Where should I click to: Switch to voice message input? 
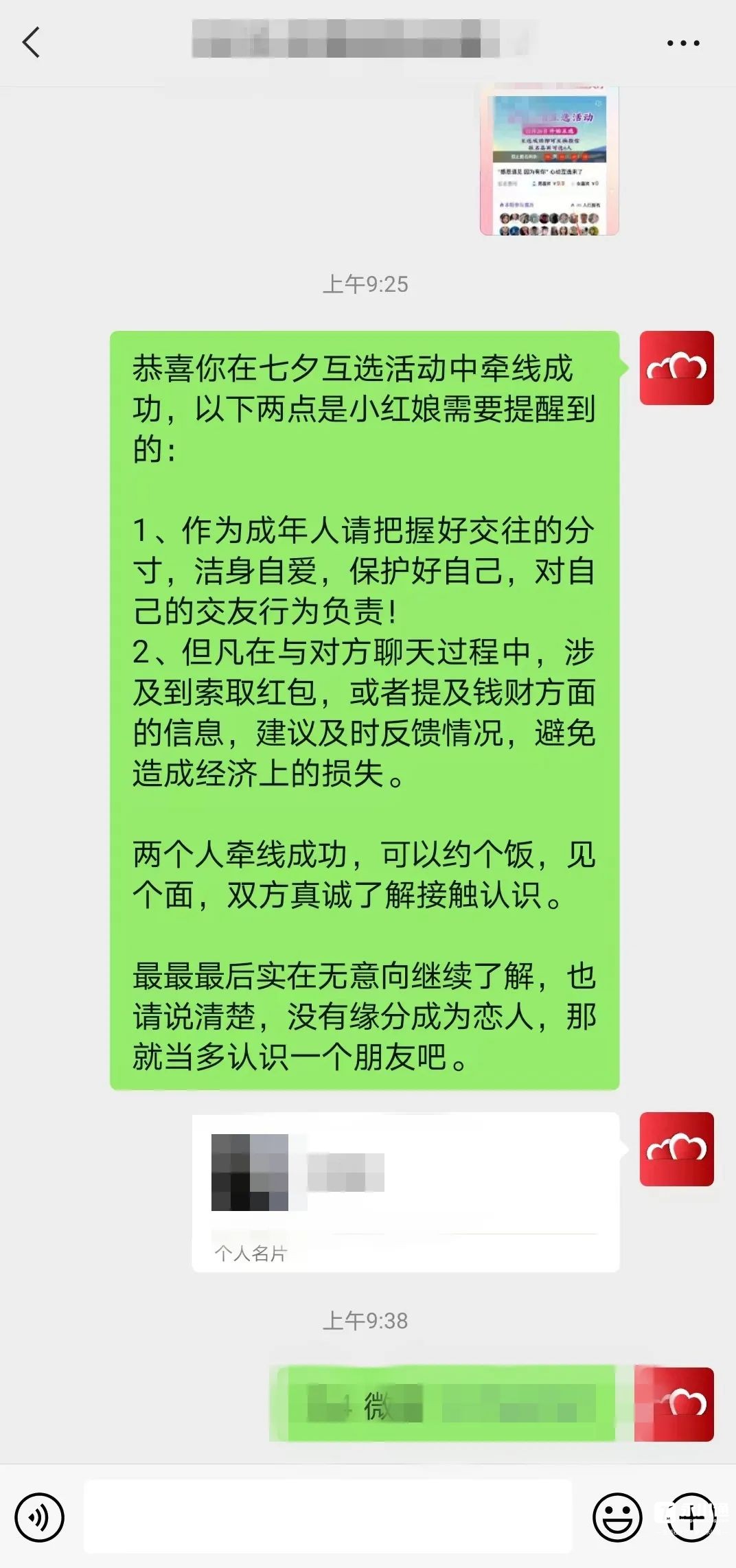[x=40, y=1517]
